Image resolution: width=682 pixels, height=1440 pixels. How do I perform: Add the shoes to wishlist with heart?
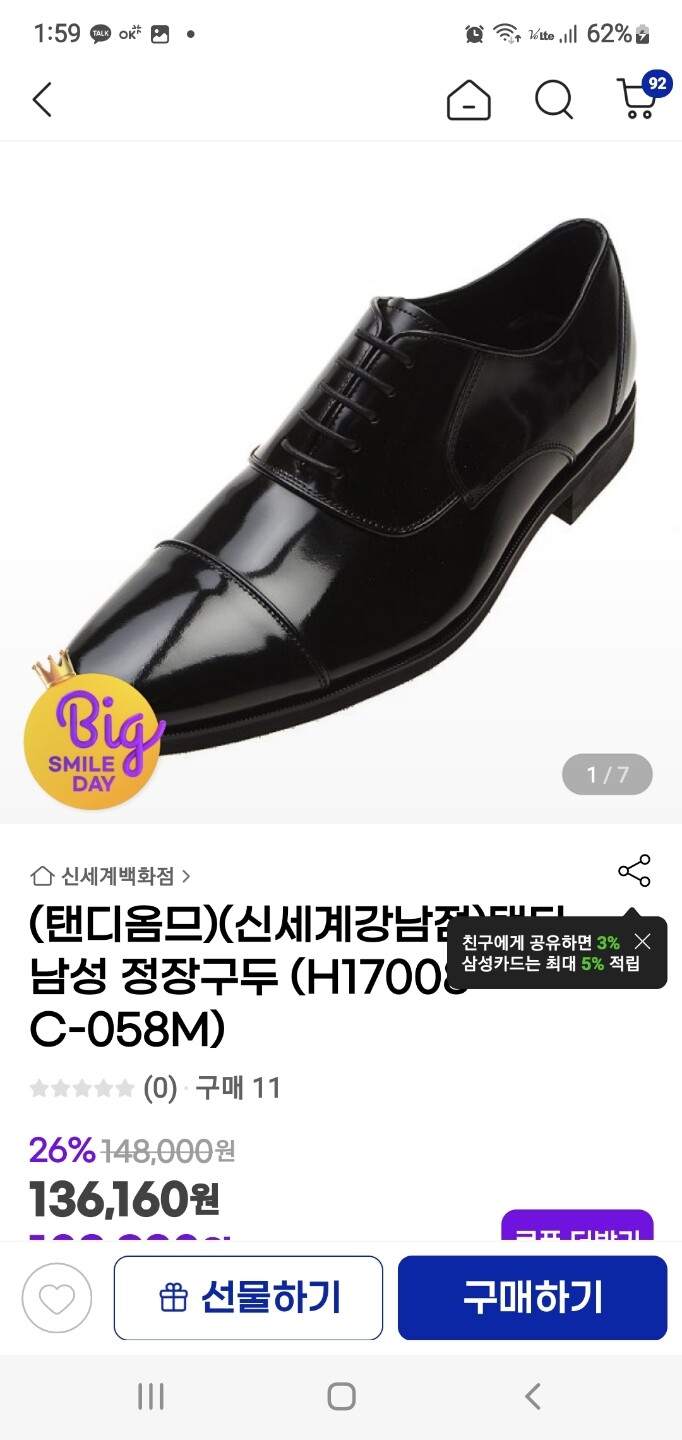pyautogui.click(x=57, y=1298)
